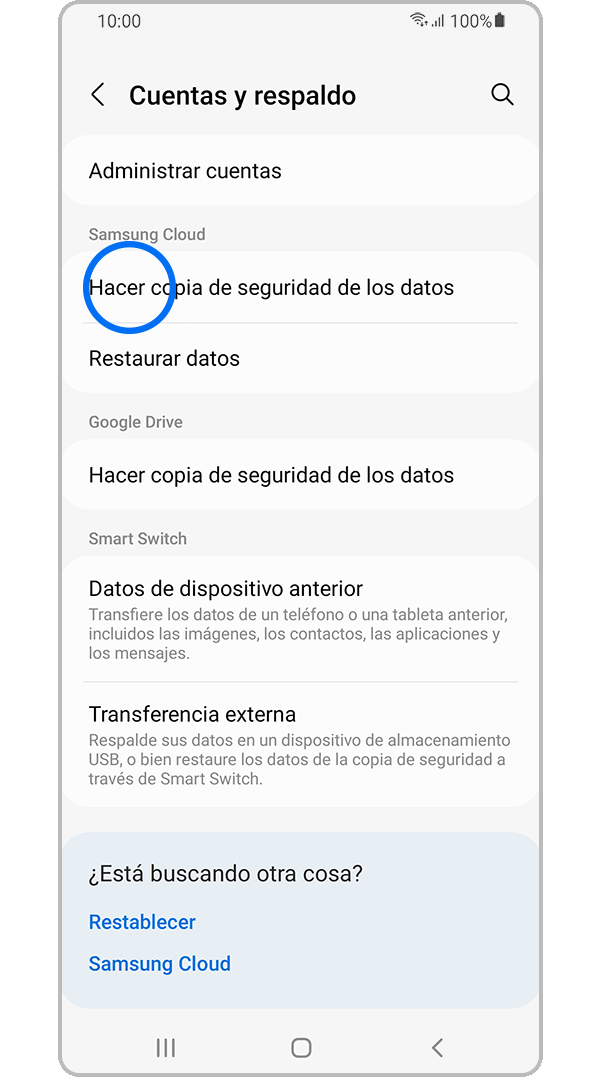Follow the Samsung Cloud link
Viewport: 600px width, 1077px height.
[160, 964]
